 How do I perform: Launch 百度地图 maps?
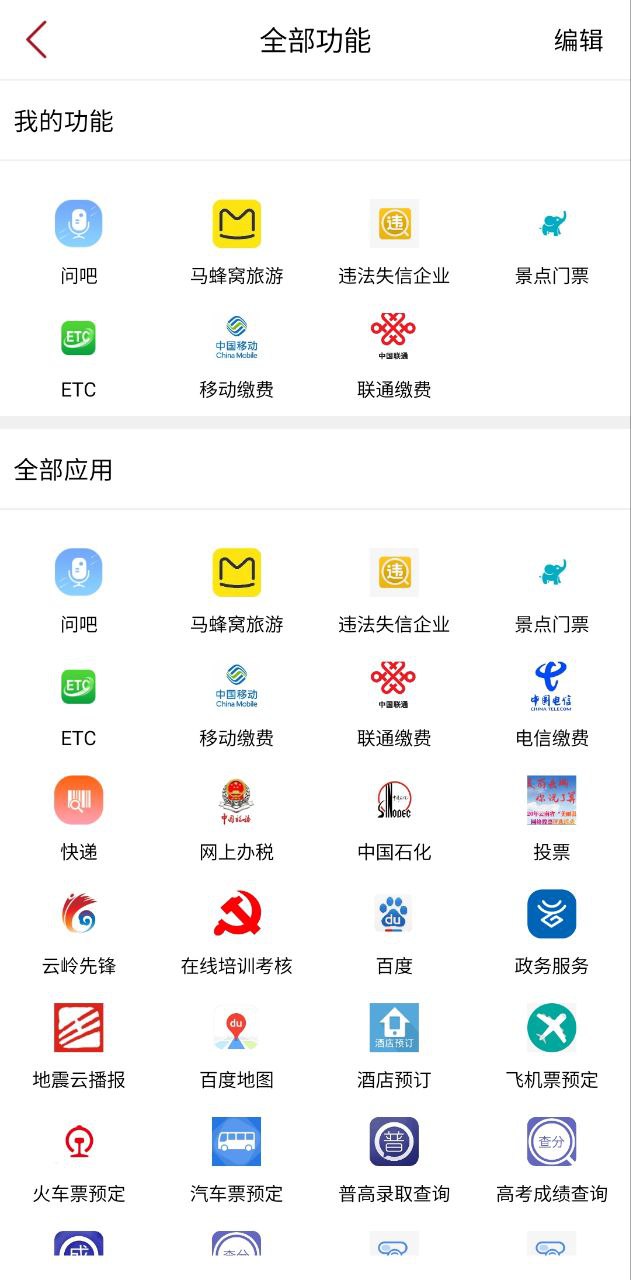point(237,1028)
